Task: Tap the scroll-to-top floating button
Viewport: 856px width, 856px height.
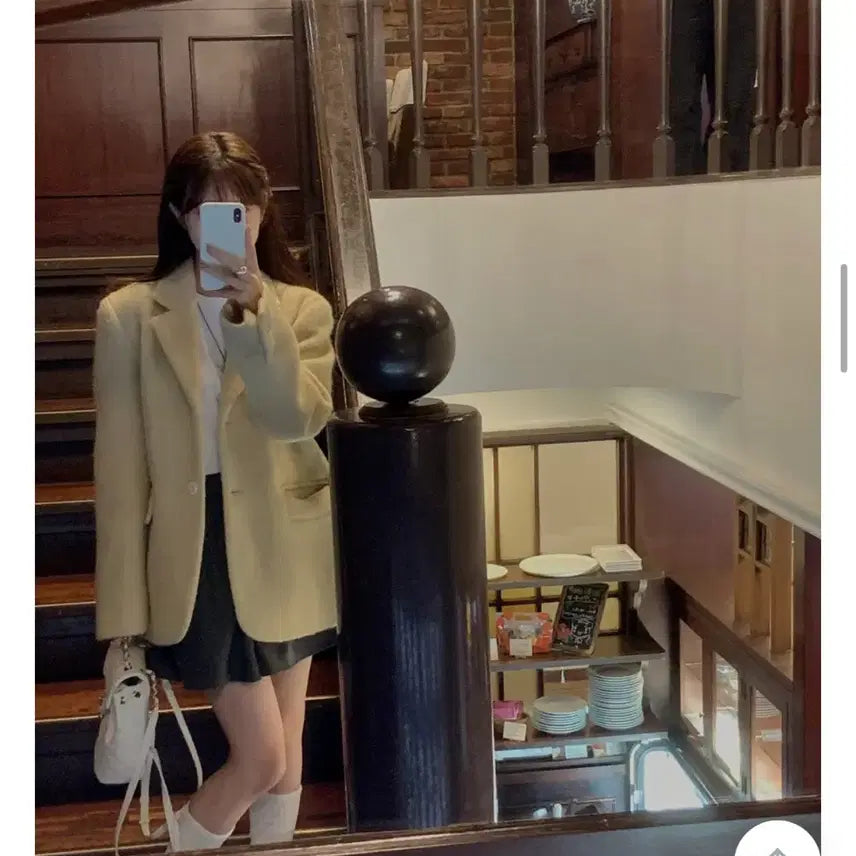Action: pyautogui.click(x=777, y=843)
